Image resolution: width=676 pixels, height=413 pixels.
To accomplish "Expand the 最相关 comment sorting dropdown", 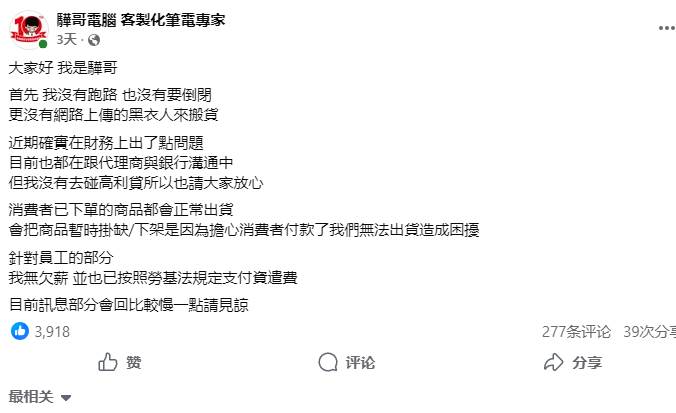I will tap(40, 397).
